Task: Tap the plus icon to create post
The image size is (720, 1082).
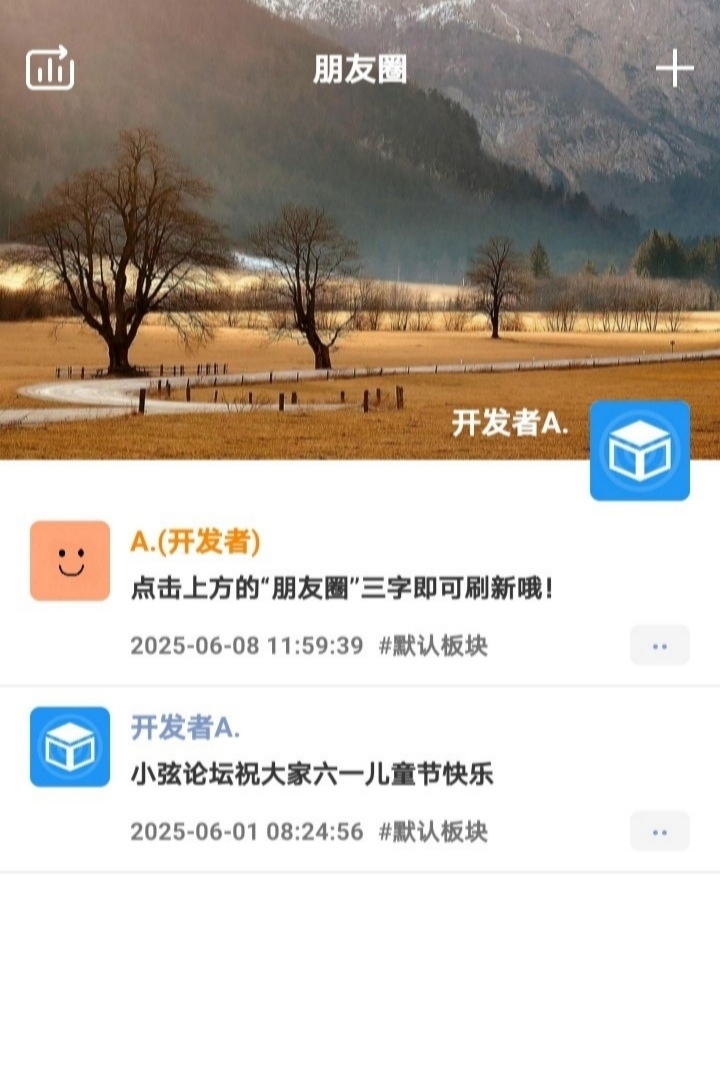Action: pyautogui.click(x=675, y=68)
